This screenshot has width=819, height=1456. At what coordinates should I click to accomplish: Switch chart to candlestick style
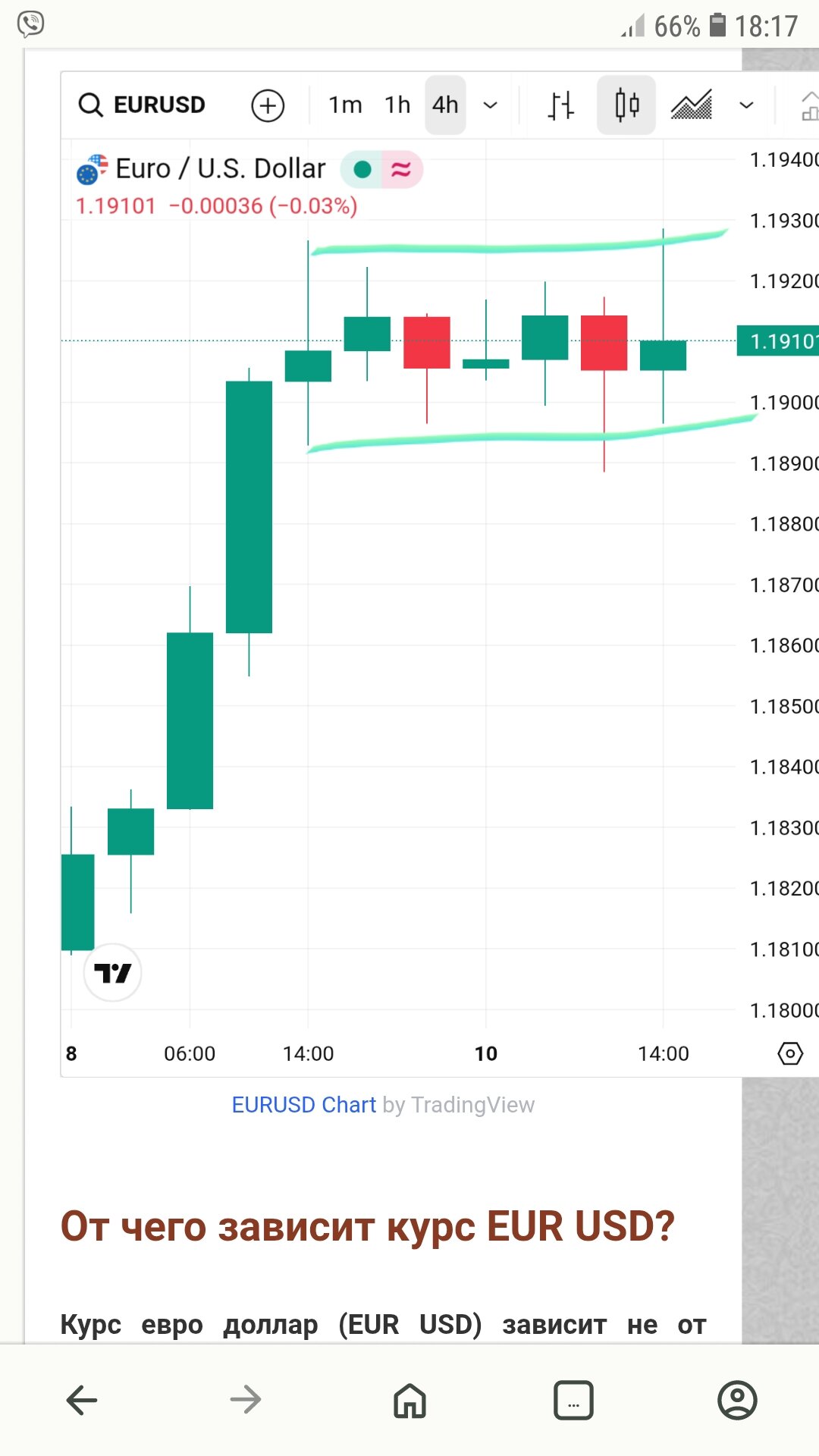[x=626, y=105]
